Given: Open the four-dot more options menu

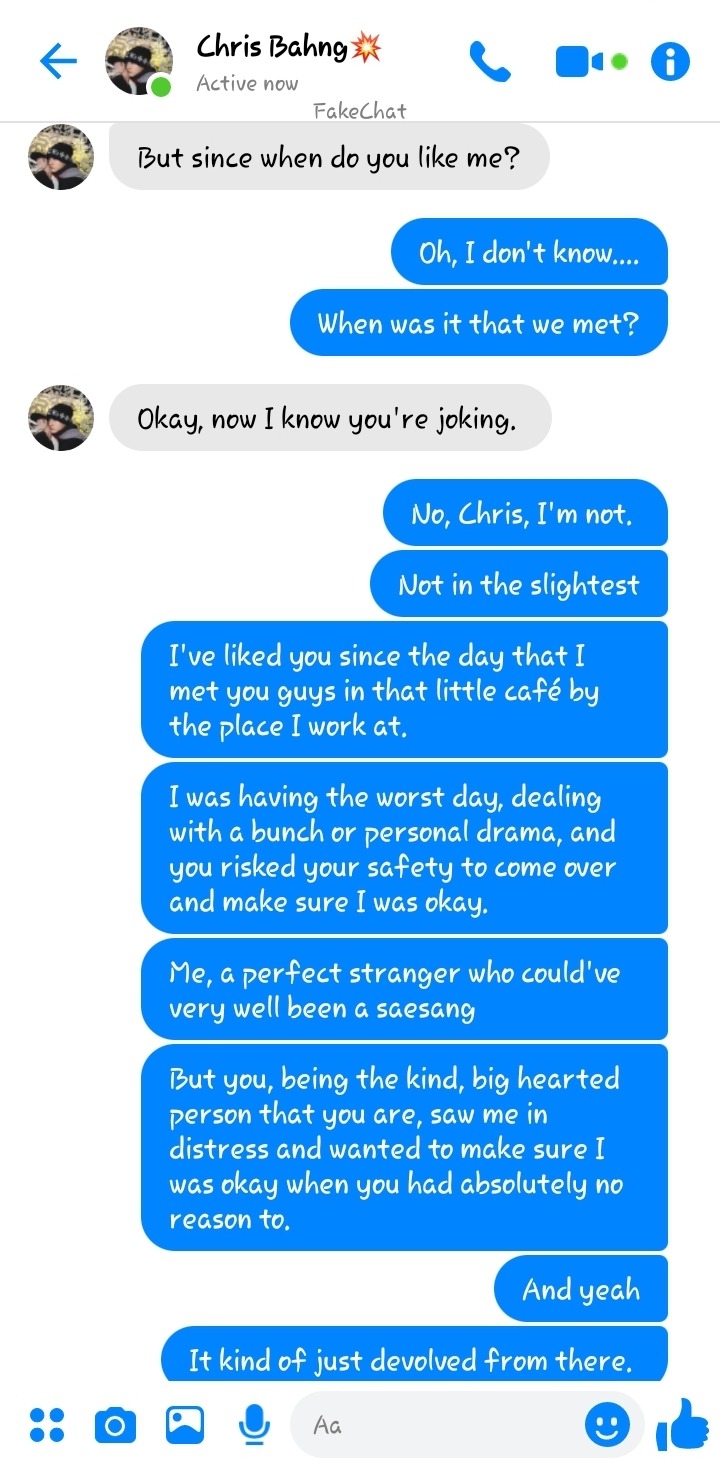Looking at the screenshot, I should [47, 1424].
